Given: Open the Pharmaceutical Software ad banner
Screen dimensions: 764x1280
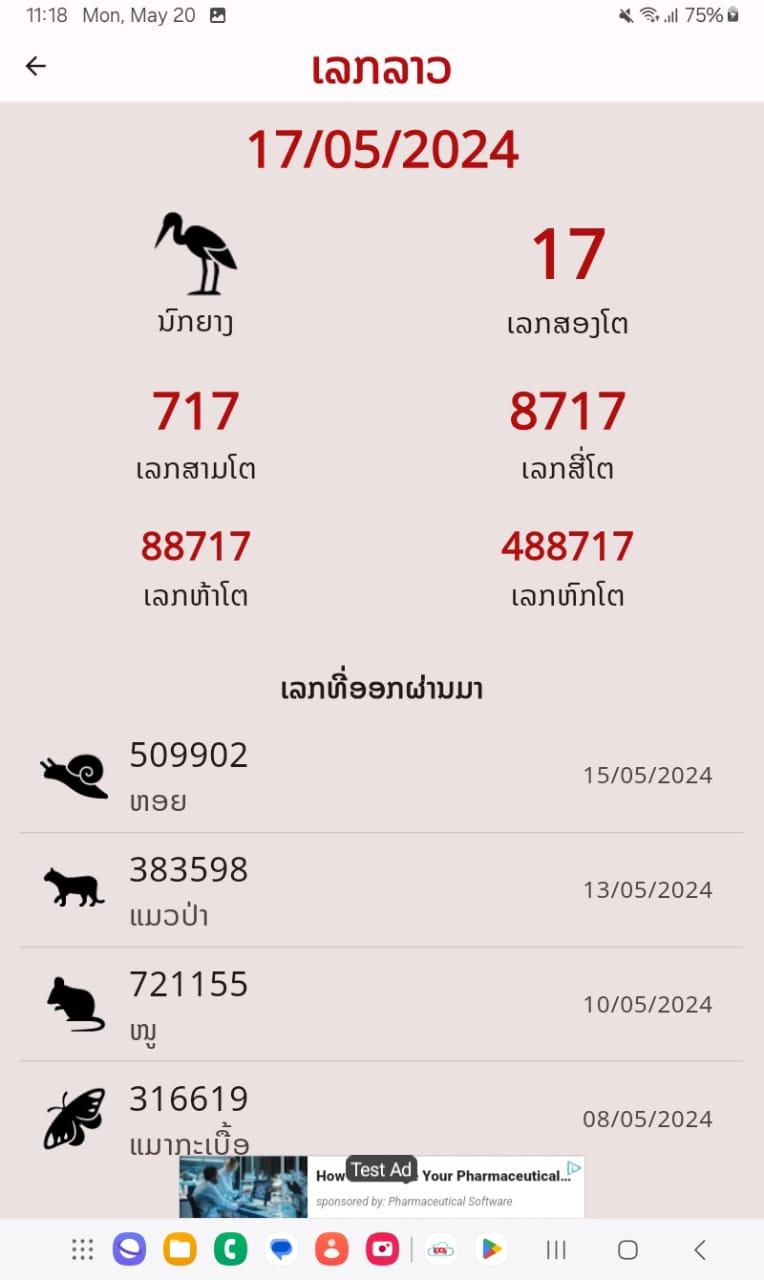Looking at the screenshot, I should (x=382, y=1187).
